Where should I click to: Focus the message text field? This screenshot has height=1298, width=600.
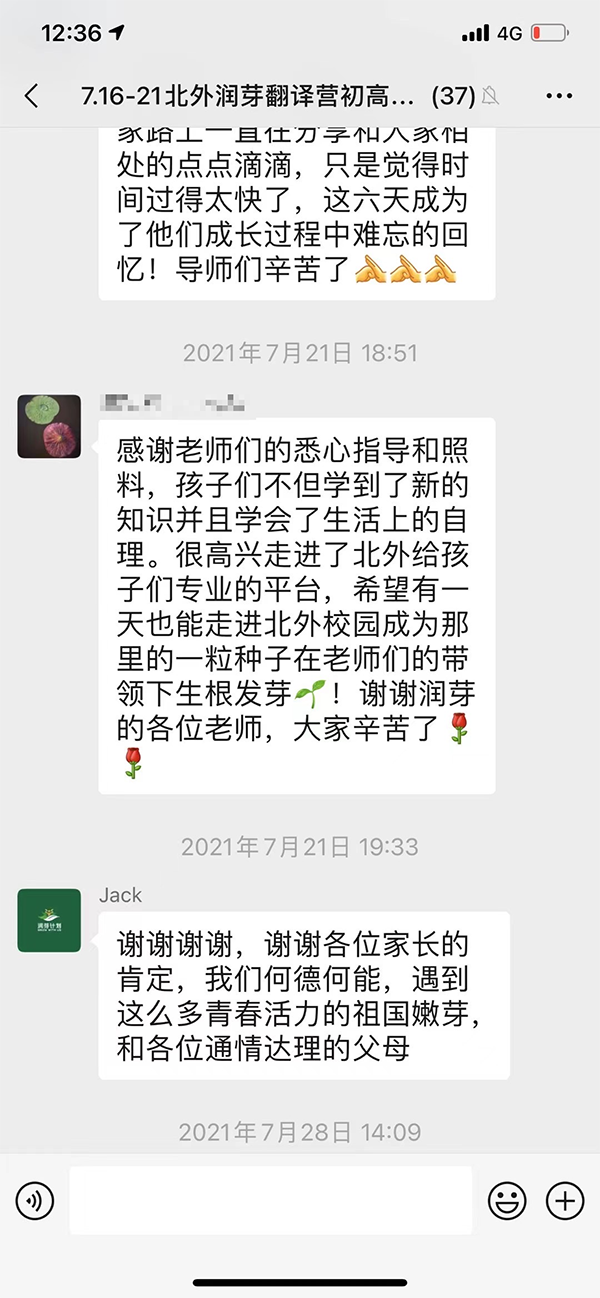pos(270,1200)
